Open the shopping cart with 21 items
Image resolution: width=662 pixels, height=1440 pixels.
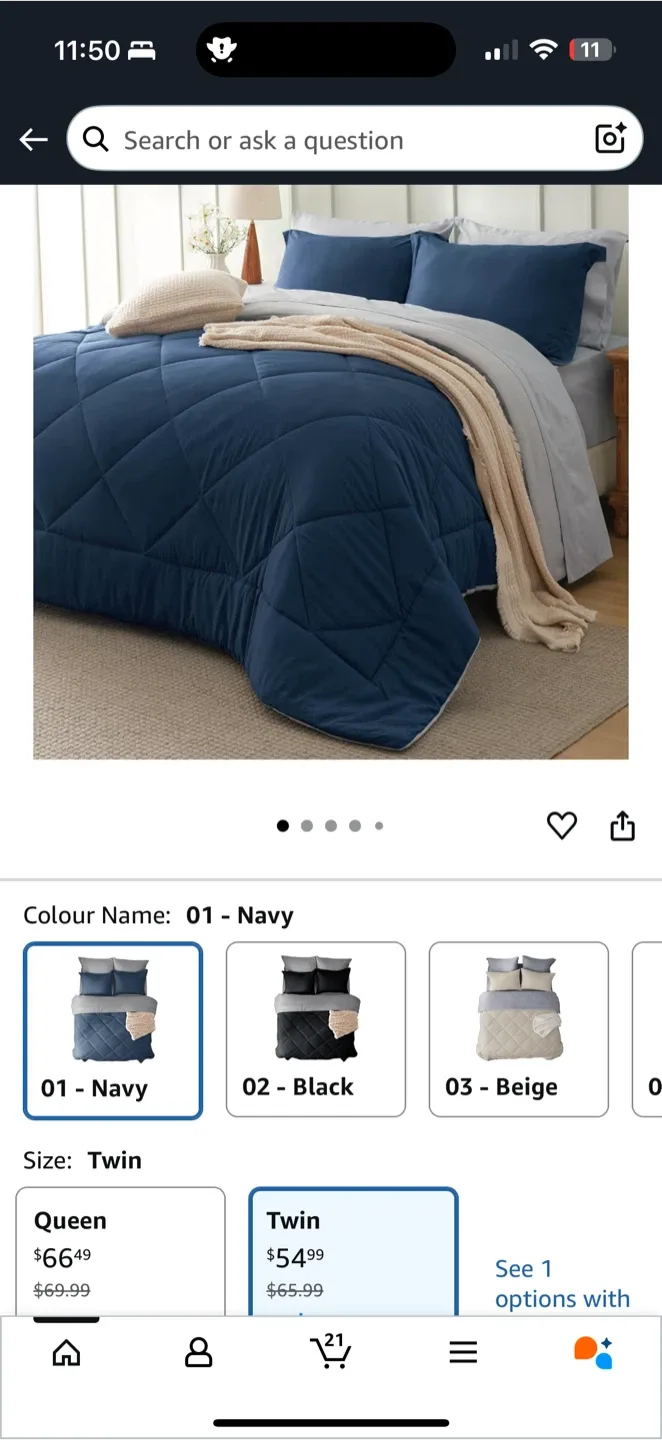coord(331,1352)
